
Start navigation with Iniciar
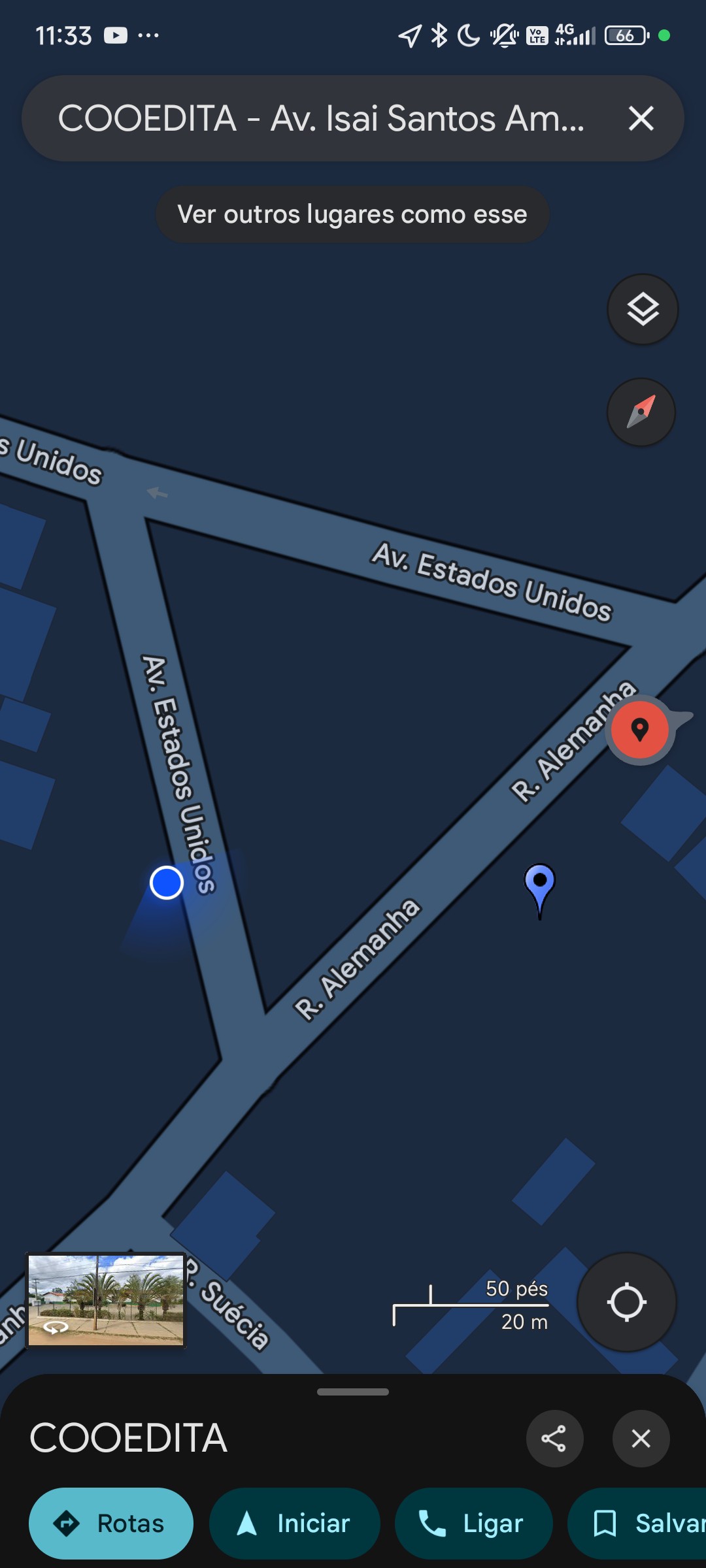[294, 1523]
